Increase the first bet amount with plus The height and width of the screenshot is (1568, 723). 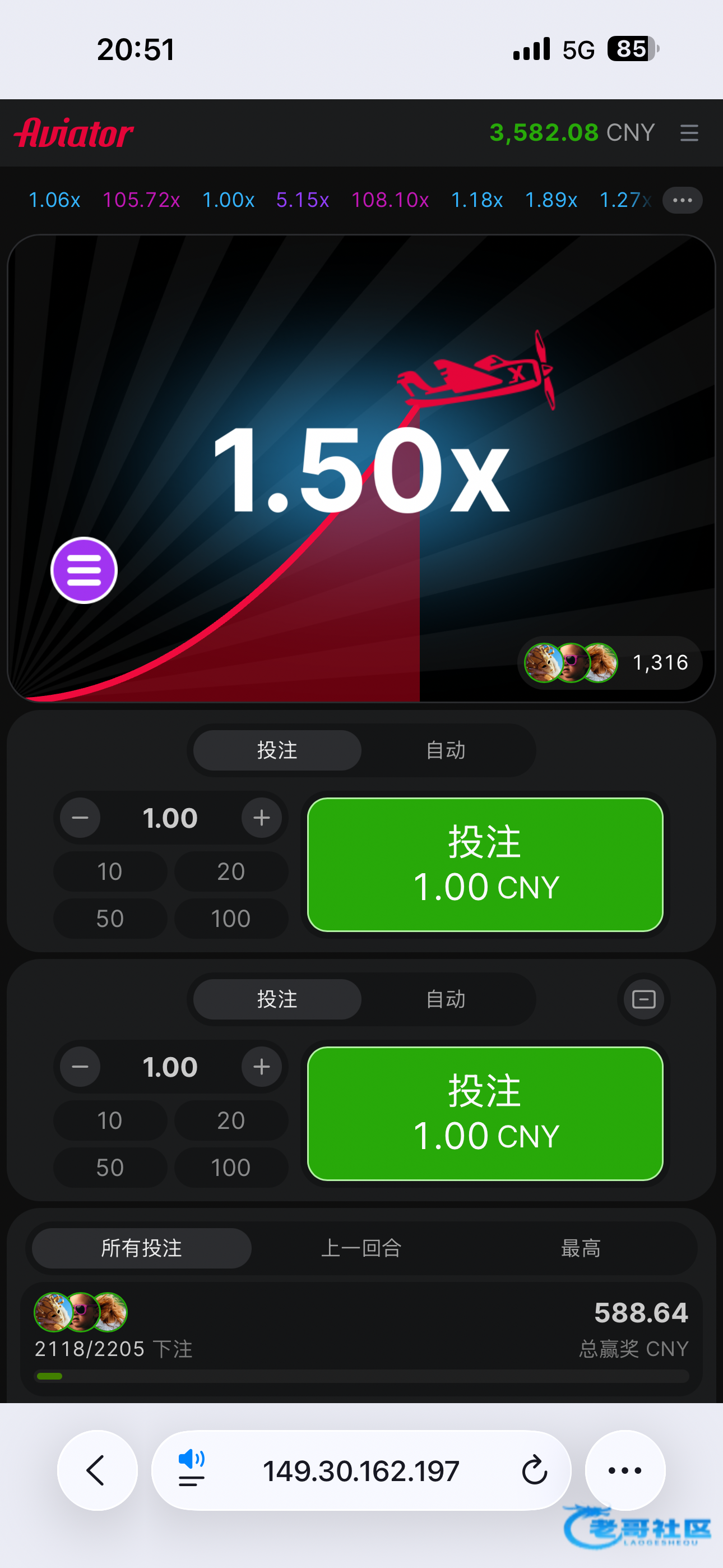point(262,818)
